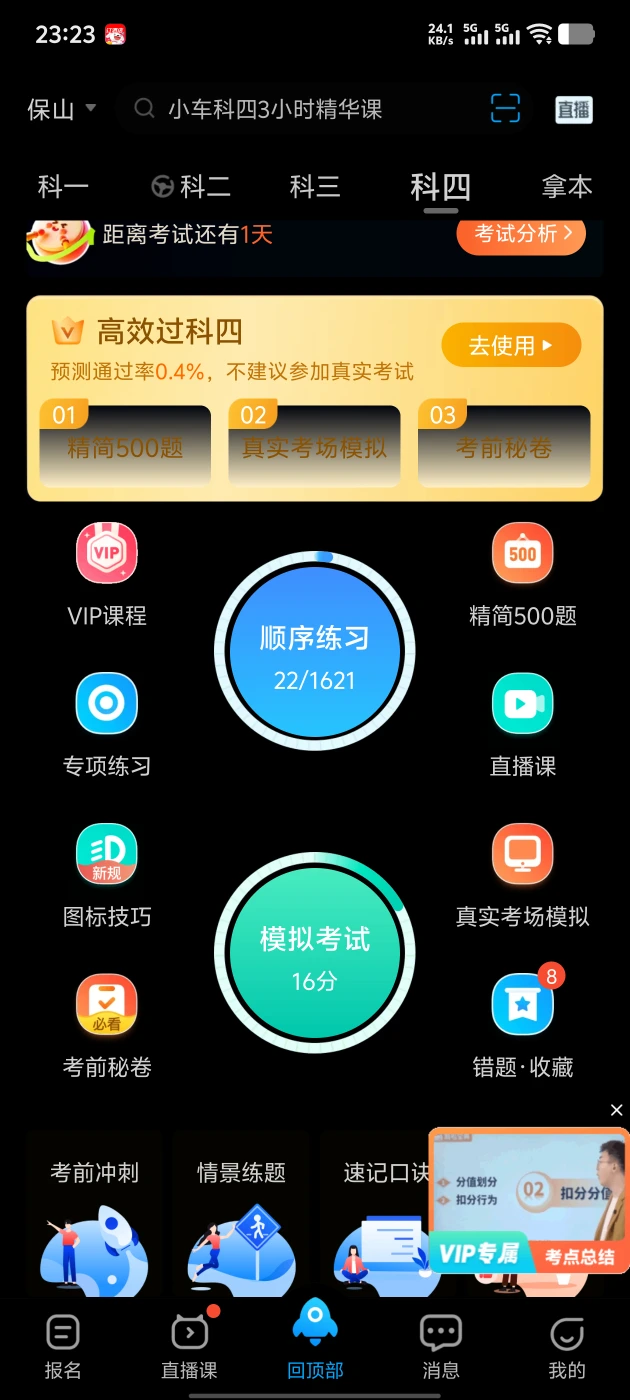Open 专项练习
Image resolution: width=630 pixels, height=1400 pixels.
pos(107,725)
